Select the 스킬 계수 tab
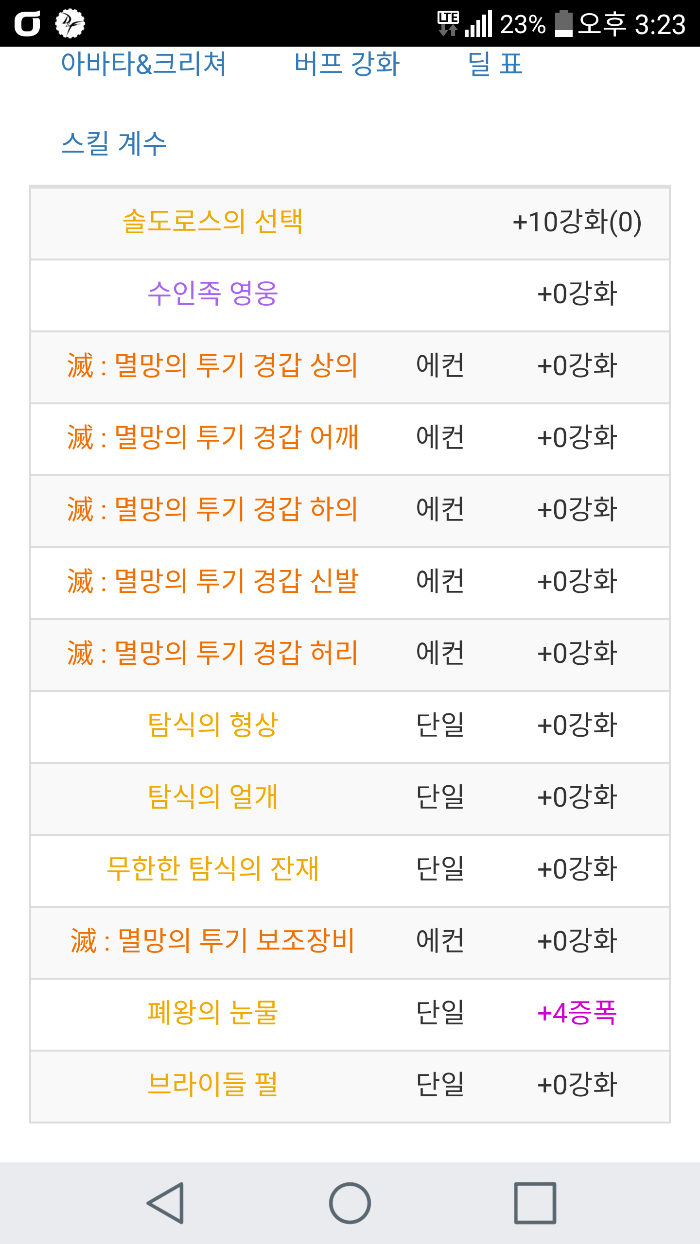This screenshot has width=700, height=1244. [x=114, y=143]
